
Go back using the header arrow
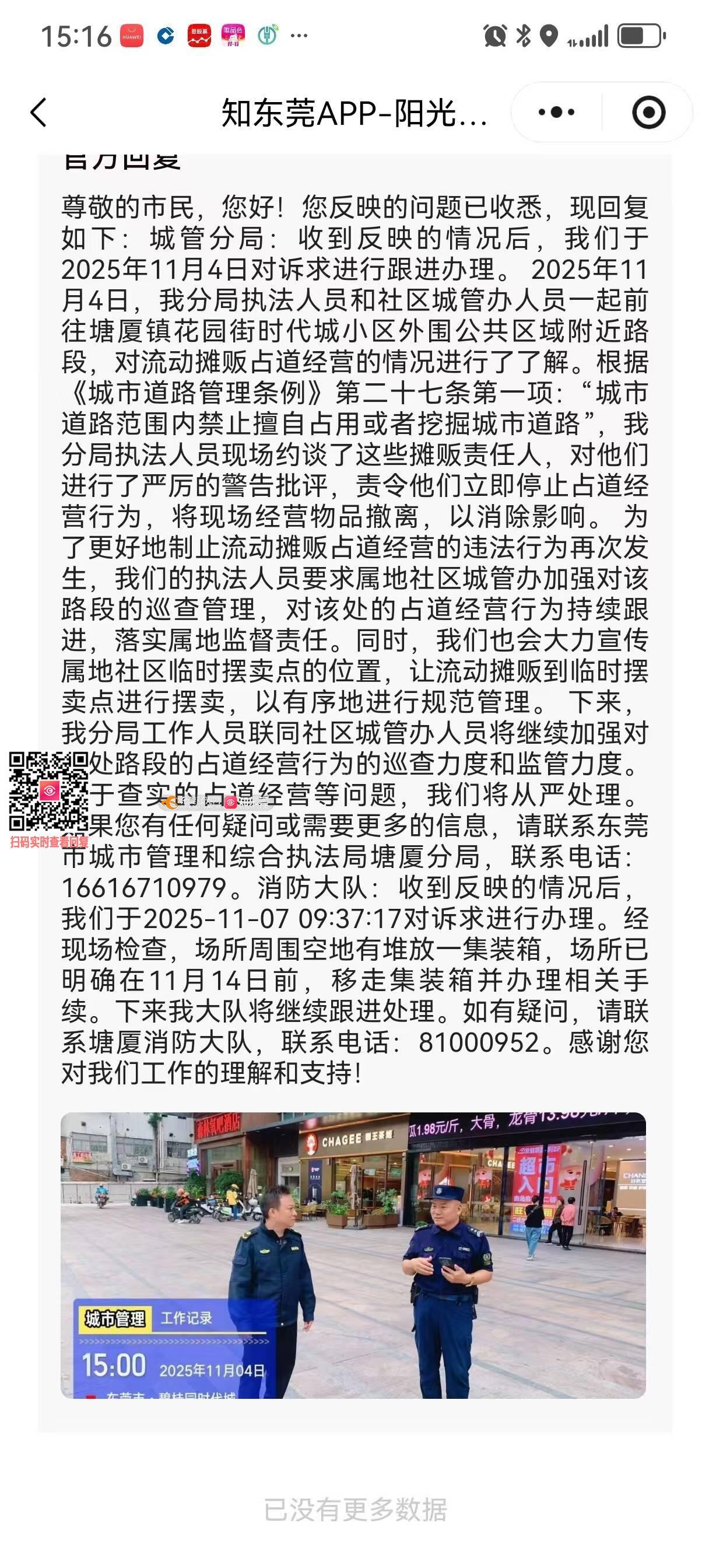(38, 113)
